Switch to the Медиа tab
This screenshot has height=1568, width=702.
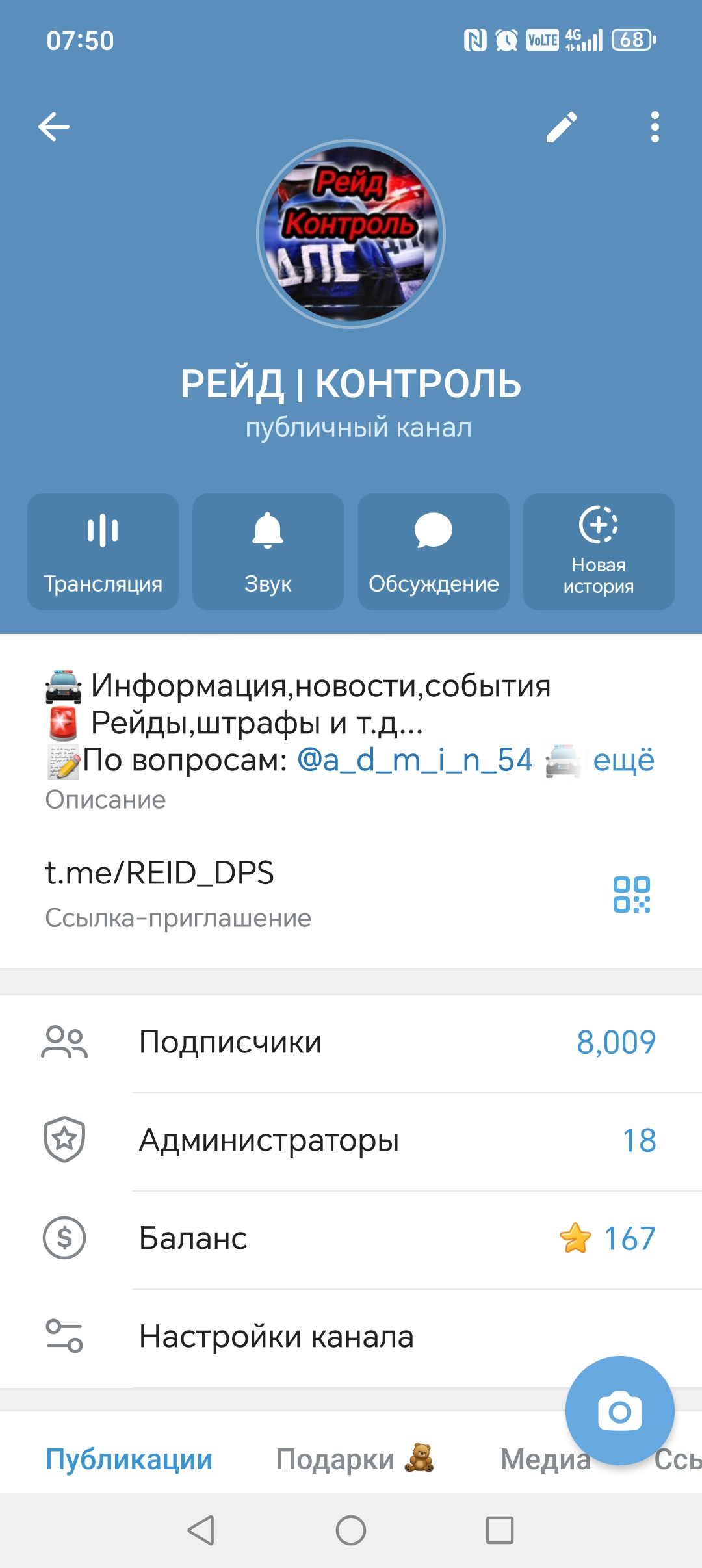(x=545, y=1459)
